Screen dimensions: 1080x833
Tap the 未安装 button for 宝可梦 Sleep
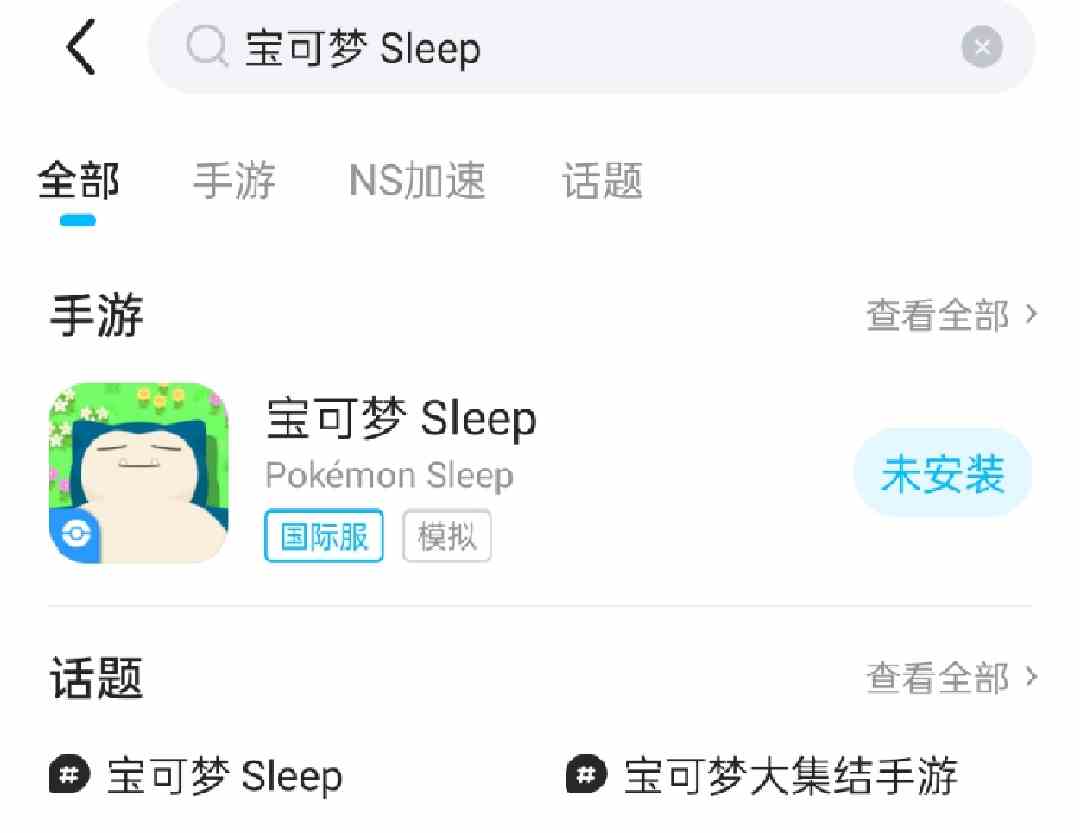click(x=942, y=474)
